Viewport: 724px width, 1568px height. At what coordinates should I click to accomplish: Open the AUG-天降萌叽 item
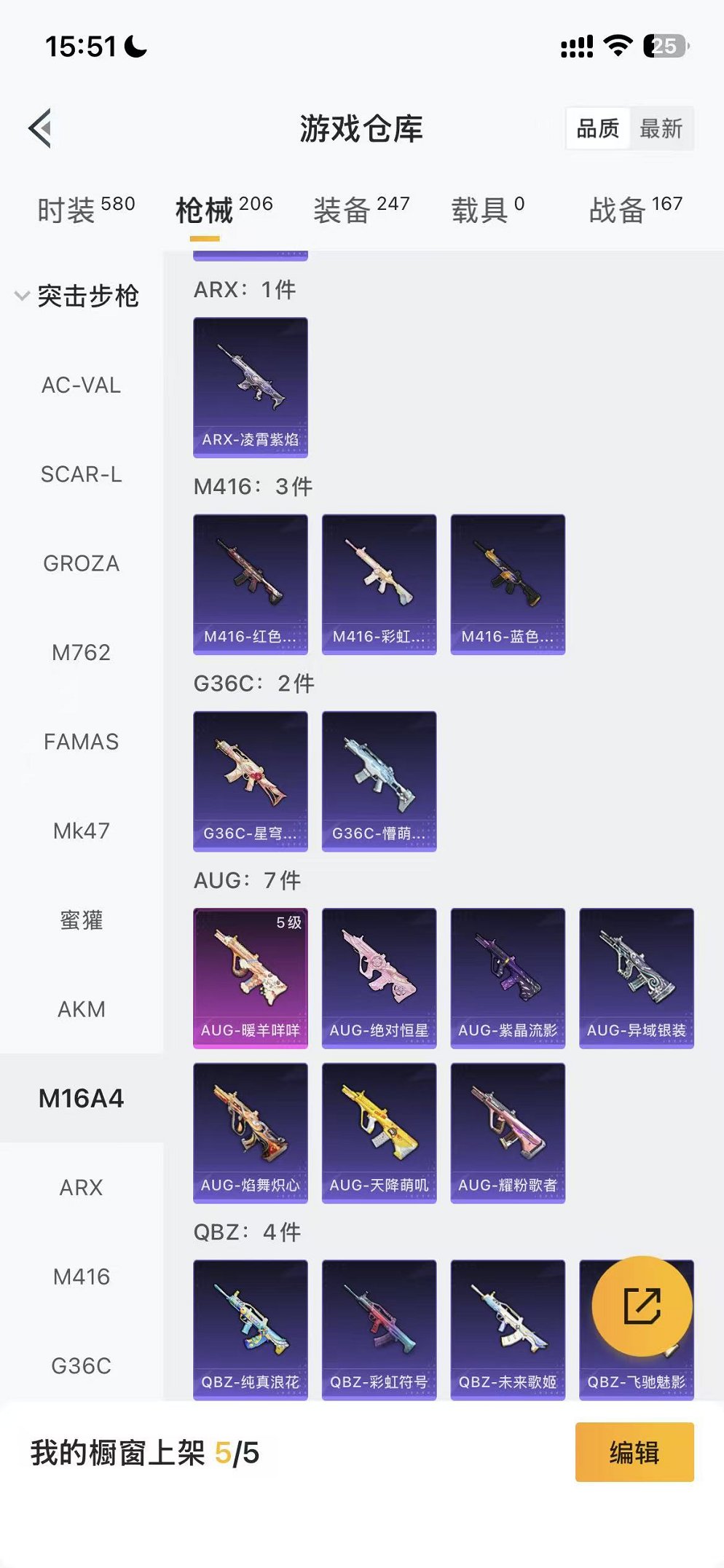click(x=379, y=1132)
